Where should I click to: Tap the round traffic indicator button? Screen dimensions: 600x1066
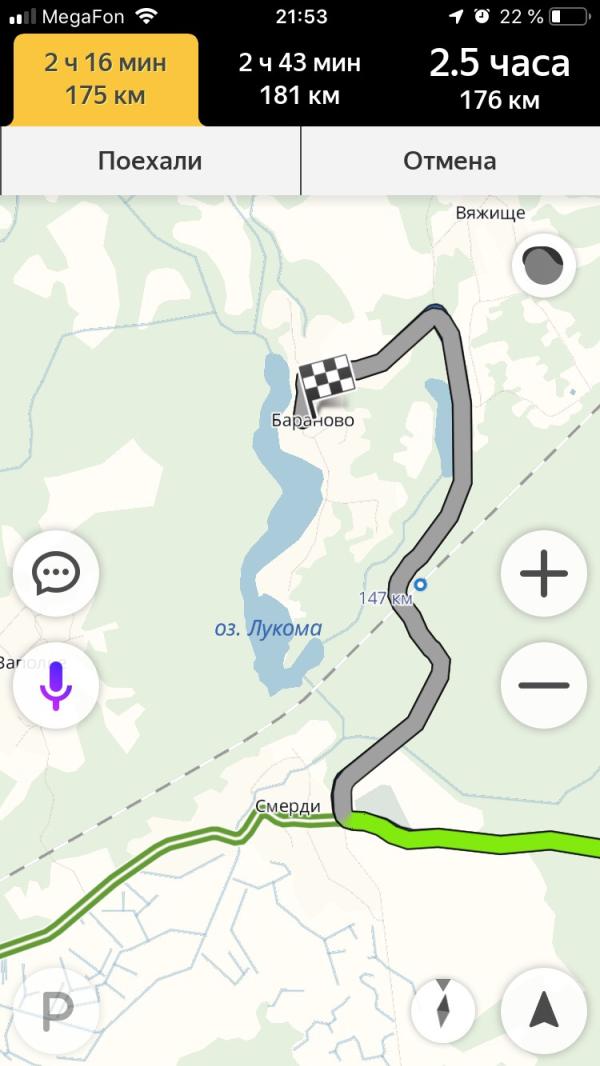click(543, 266)
